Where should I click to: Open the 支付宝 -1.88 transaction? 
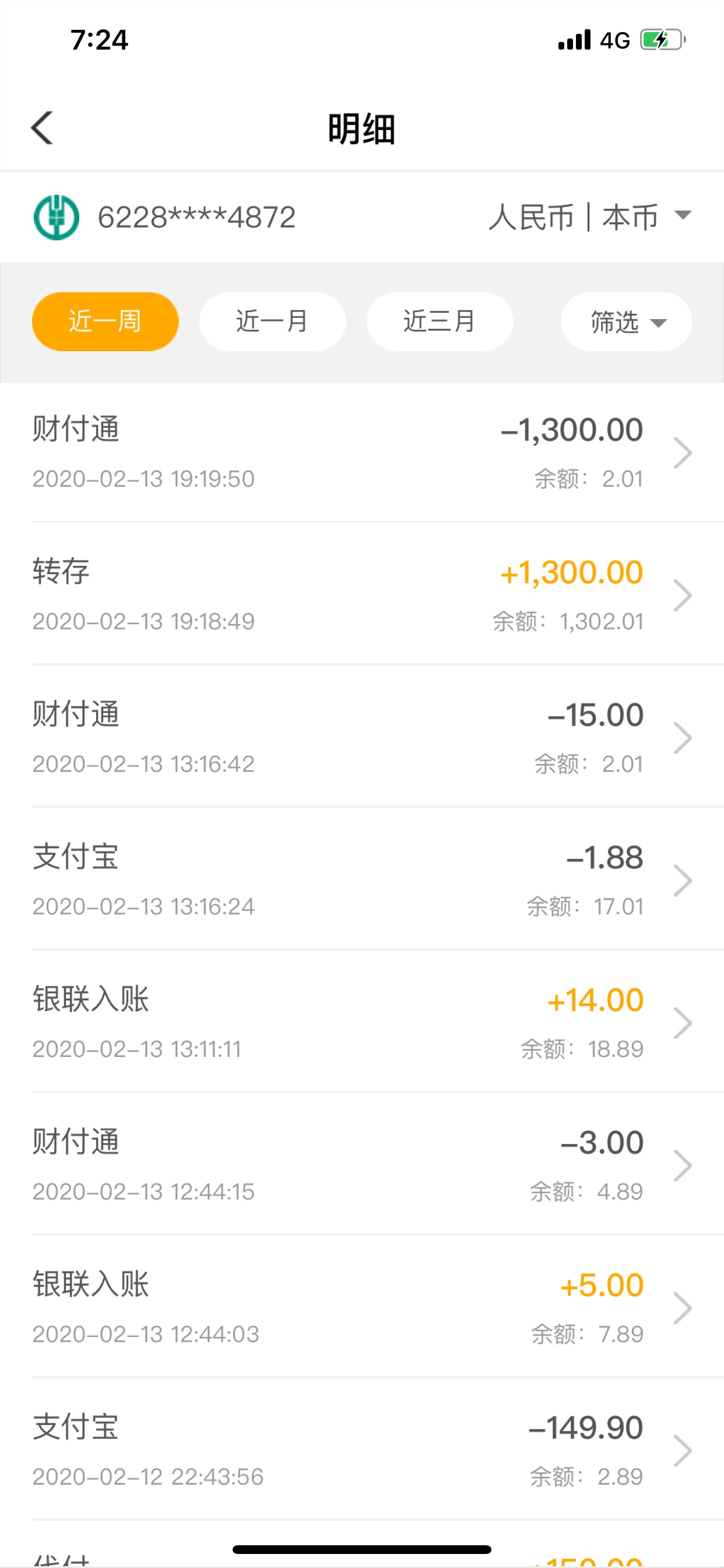point(362,879)
